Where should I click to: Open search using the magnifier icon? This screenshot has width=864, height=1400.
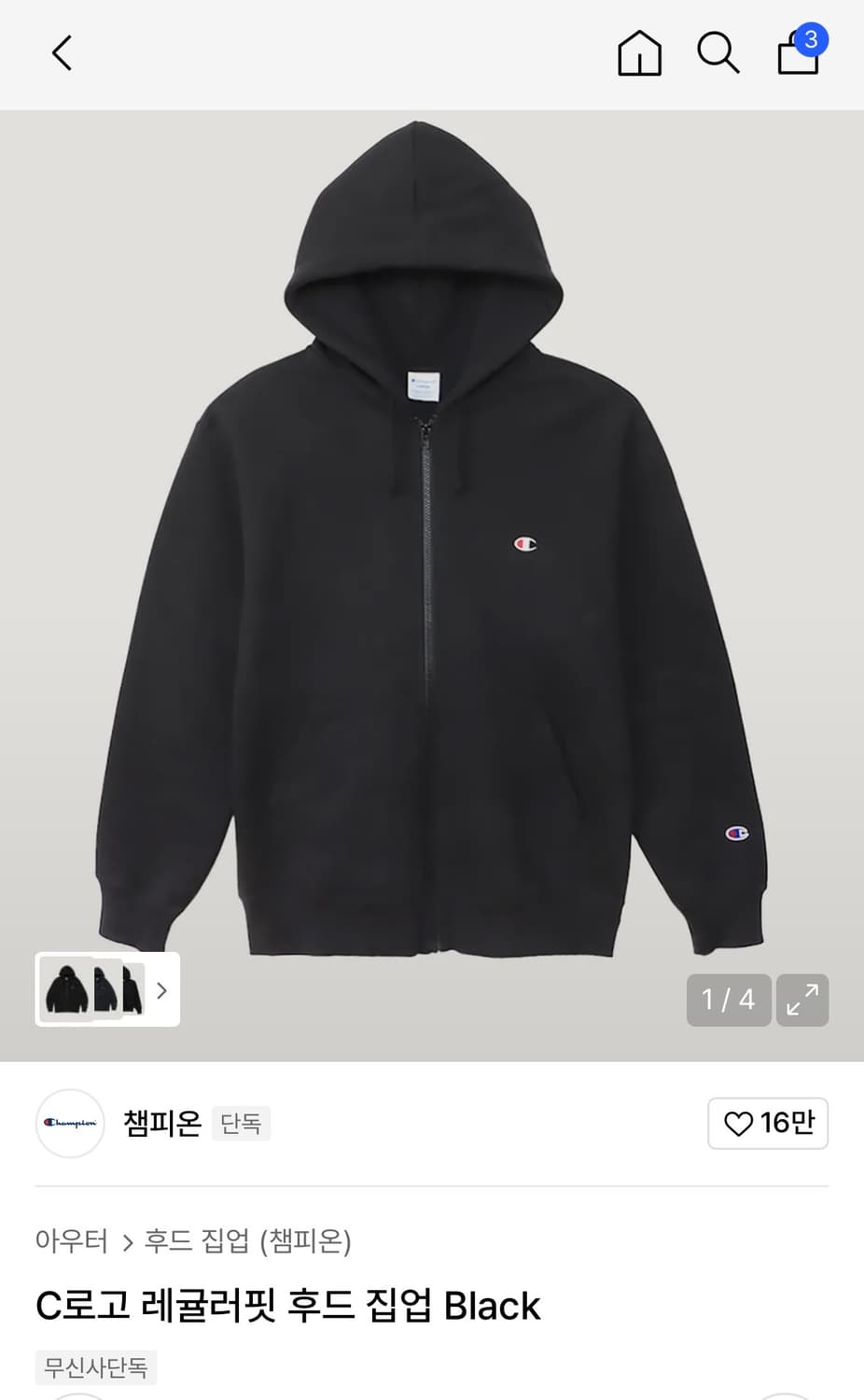point(718,53)
